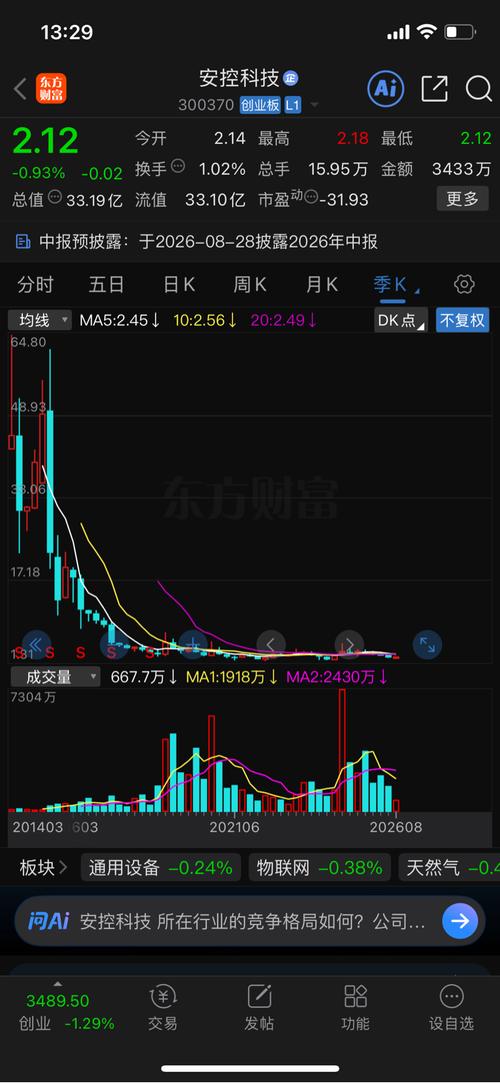Open 交易 in the bottom bar
500x1083 pixels.
pos(163,1008)
